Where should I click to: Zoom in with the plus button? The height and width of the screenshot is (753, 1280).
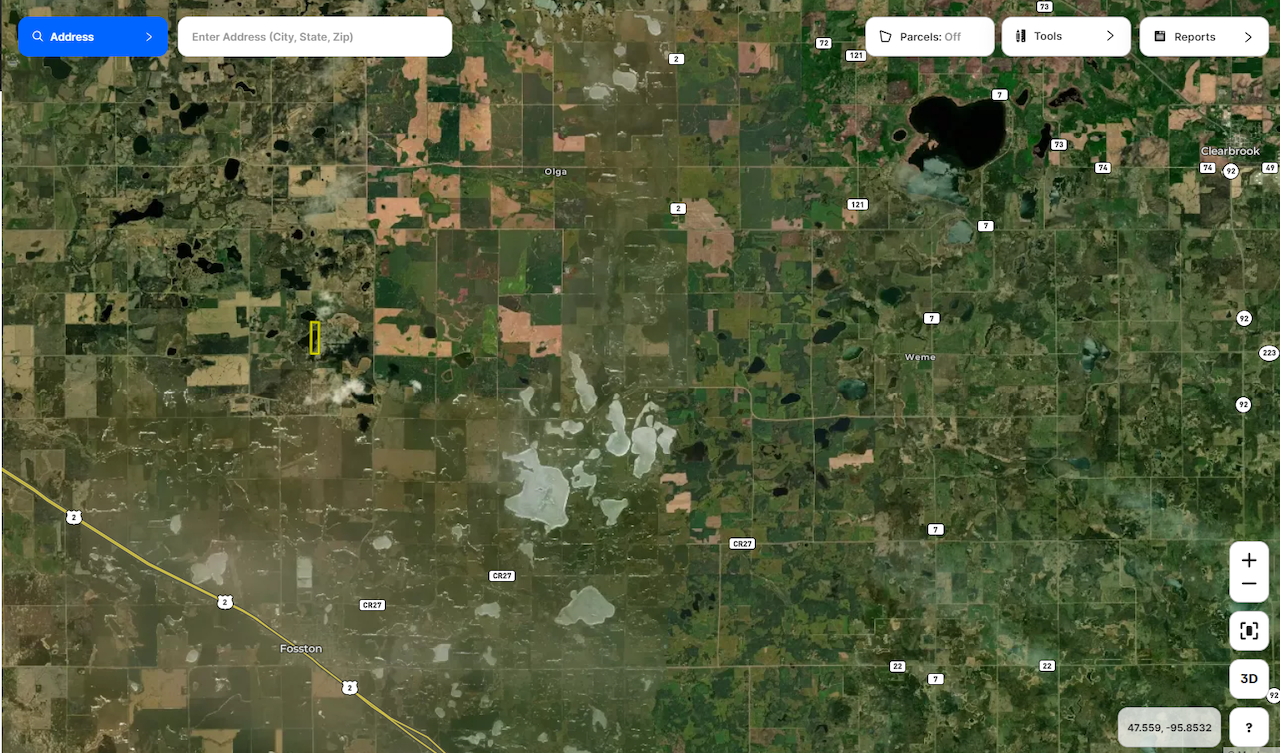pyautogui.click(x=1248, y=561)
